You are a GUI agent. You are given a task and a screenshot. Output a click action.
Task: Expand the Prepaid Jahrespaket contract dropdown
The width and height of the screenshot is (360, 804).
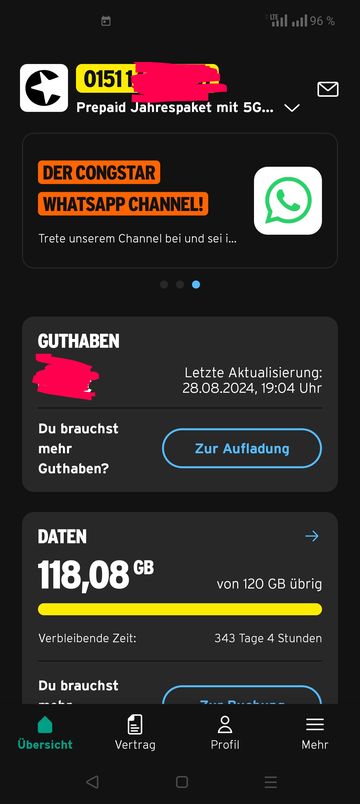tap(292, 108)
